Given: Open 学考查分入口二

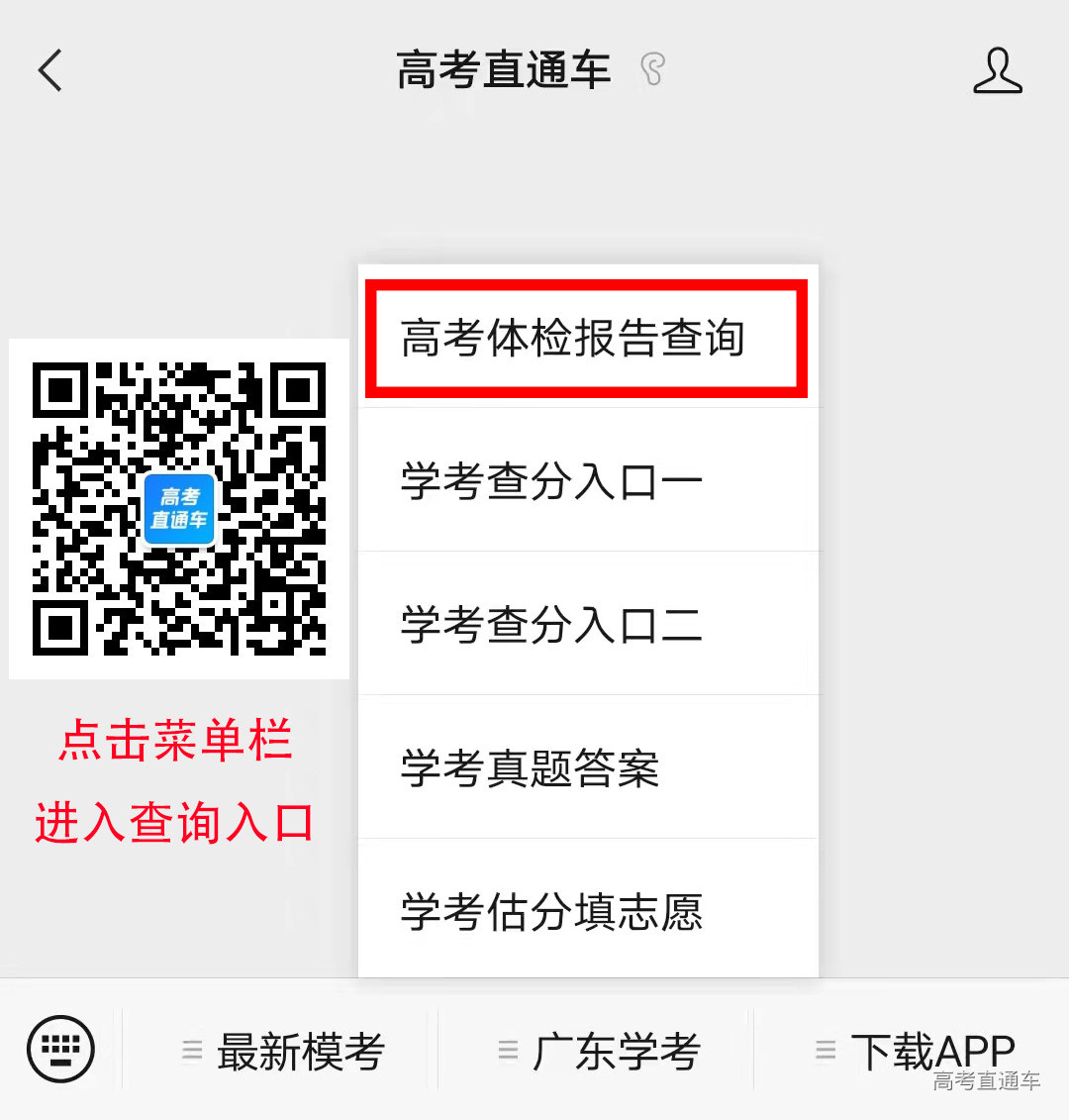Looking at the screenshot, I should [x=550, y=624].
